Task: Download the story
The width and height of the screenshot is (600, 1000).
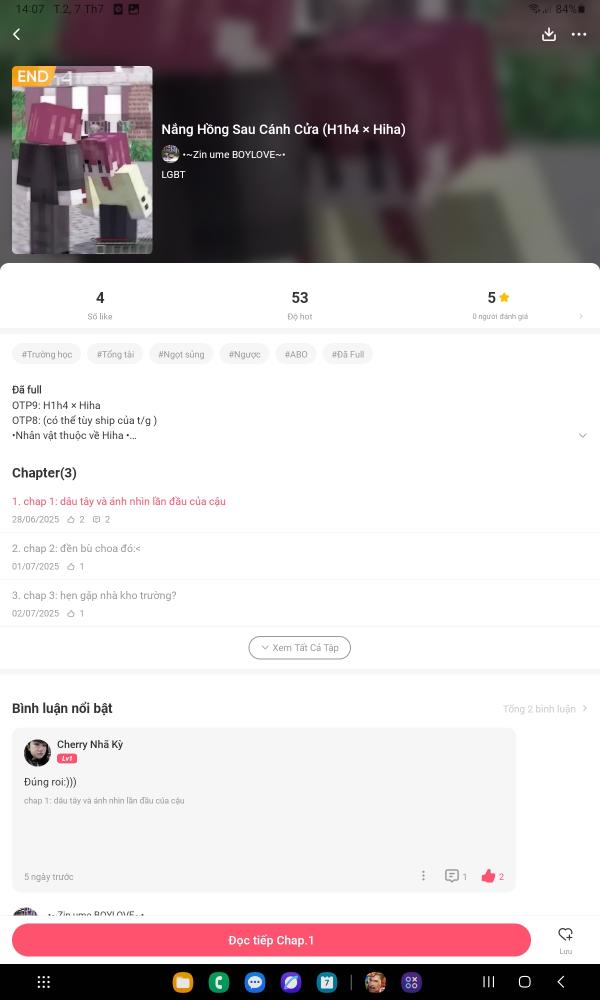Action: click(548, 34)
